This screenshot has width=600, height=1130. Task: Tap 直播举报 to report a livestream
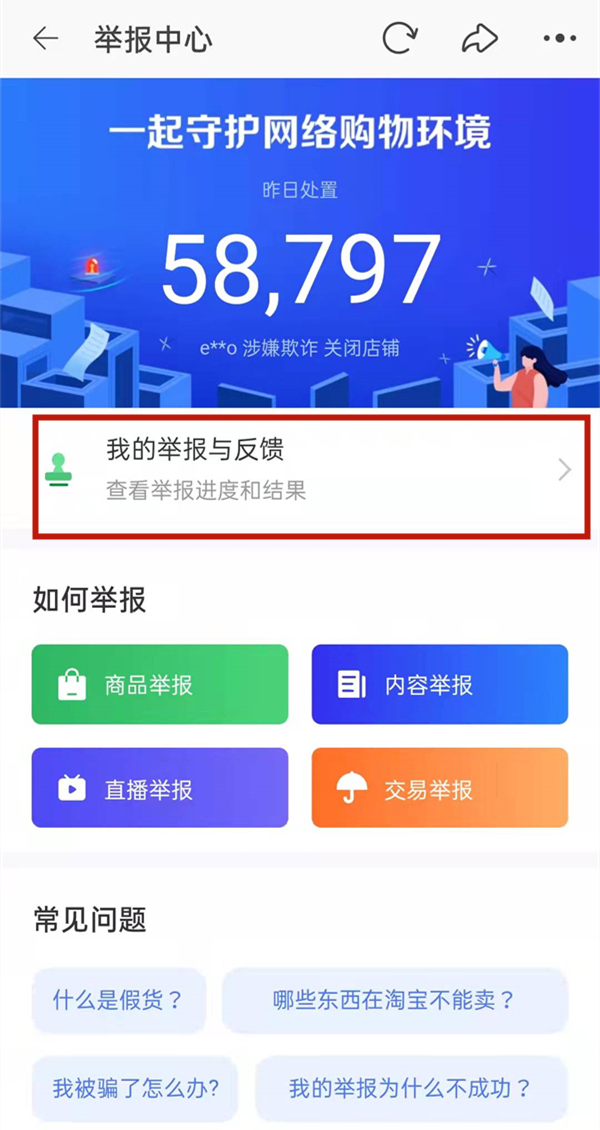click(160, 788)
